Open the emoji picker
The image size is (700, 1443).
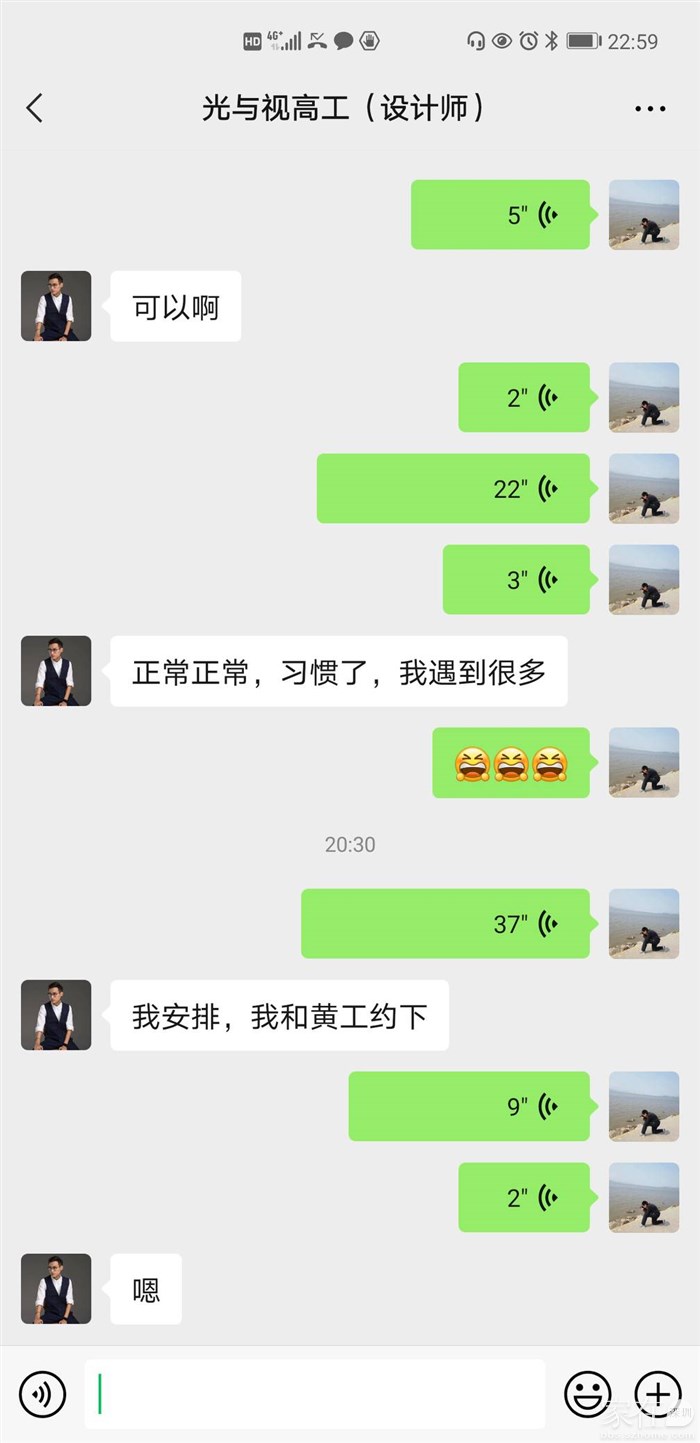coord(588,1393)
